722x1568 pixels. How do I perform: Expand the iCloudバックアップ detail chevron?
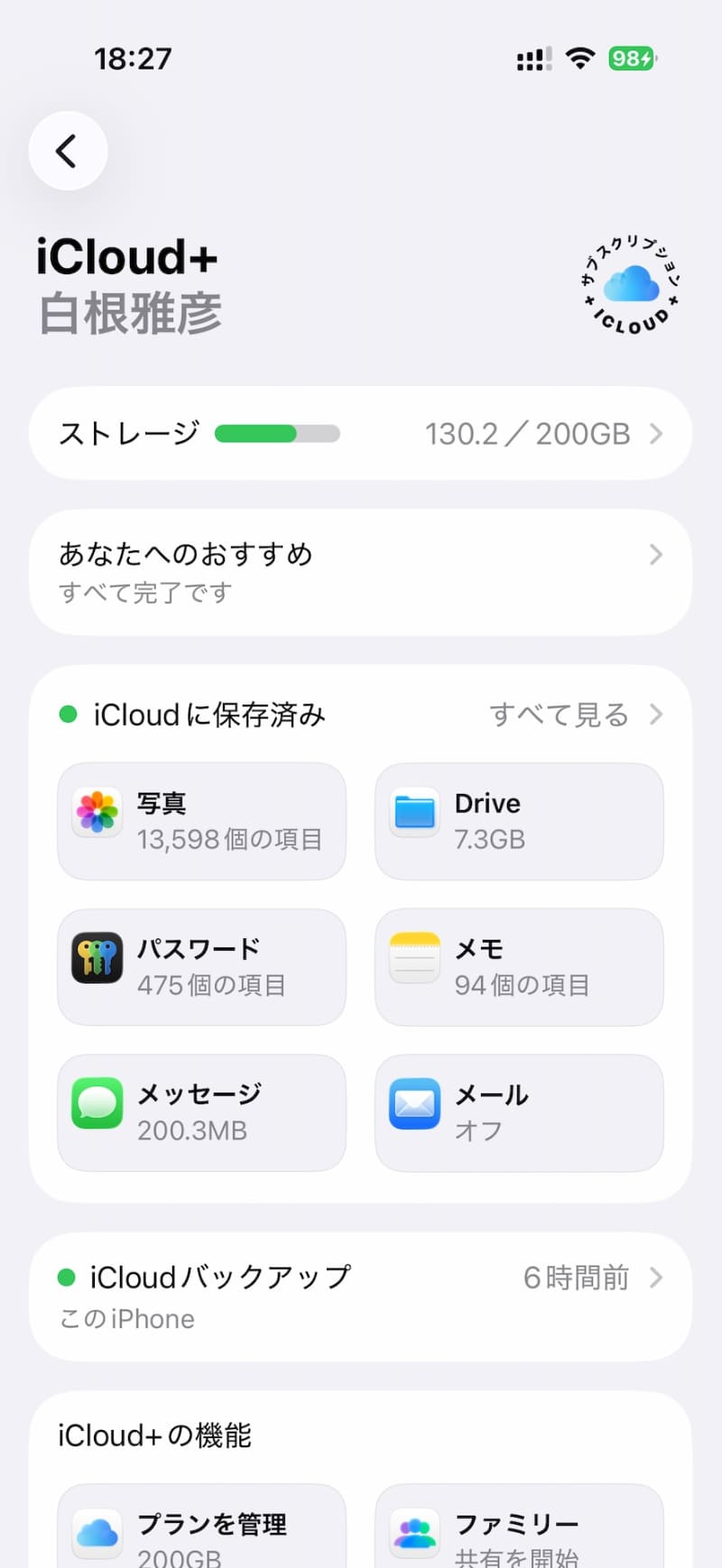pos(656,1277)
